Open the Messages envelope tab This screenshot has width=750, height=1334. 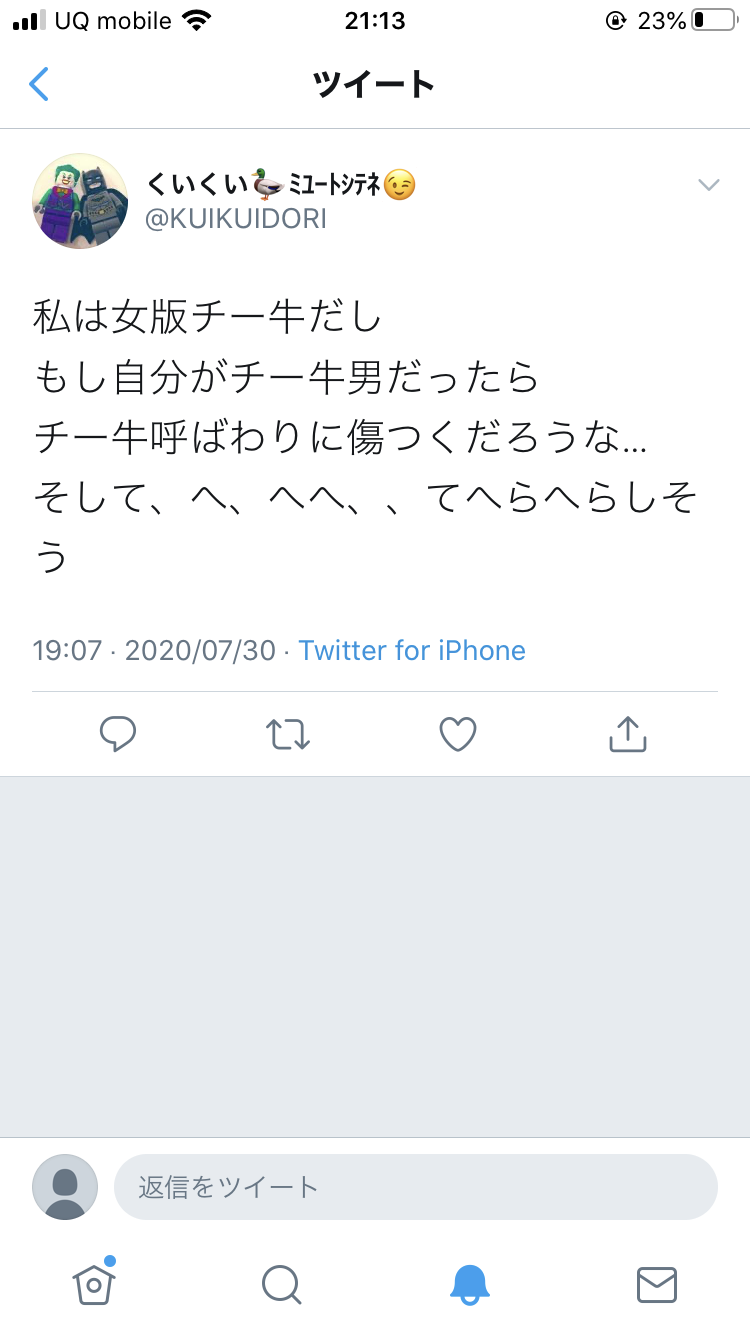click(x=657, y=1284)
